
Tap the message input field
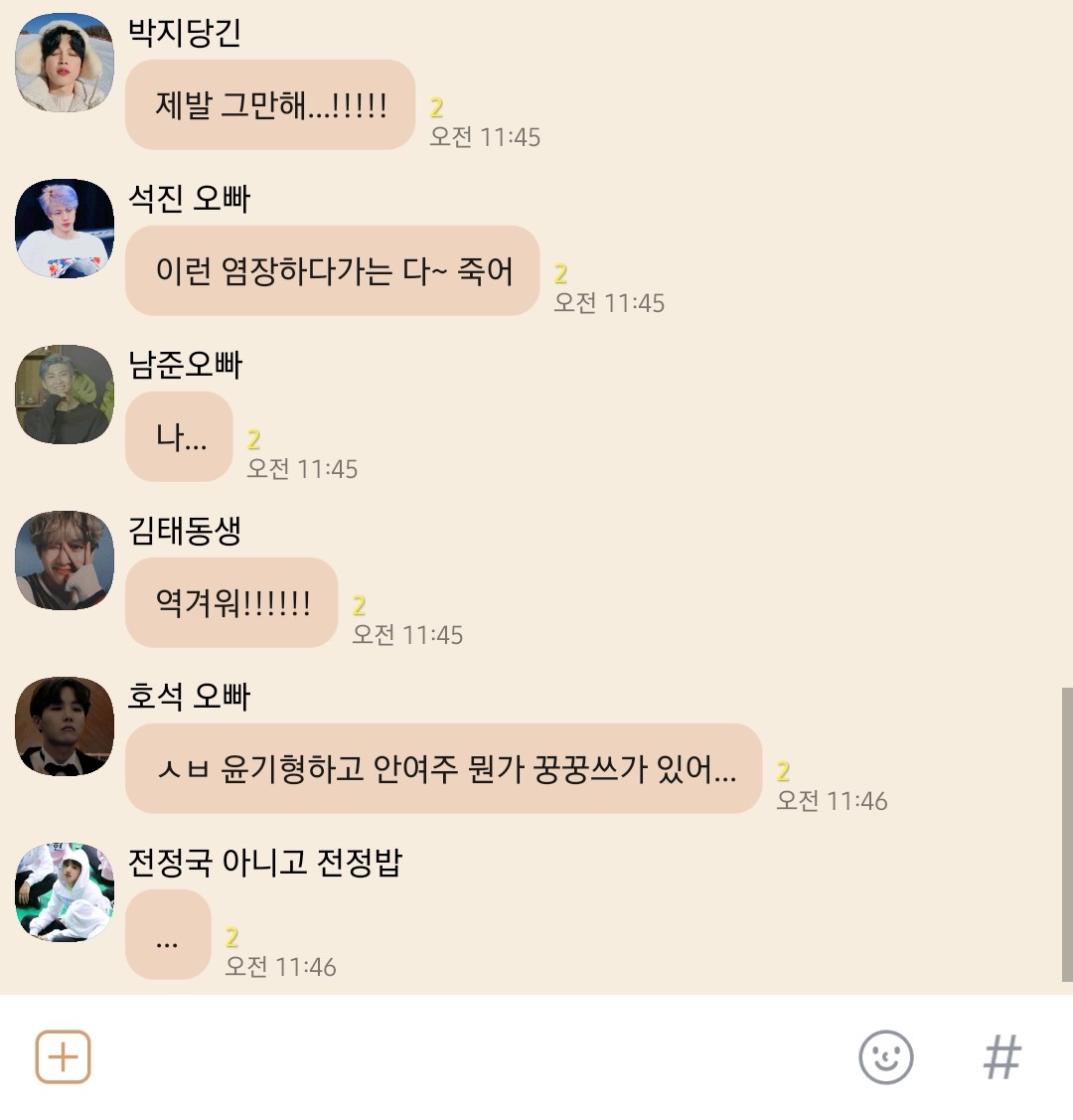[467, 1056]
